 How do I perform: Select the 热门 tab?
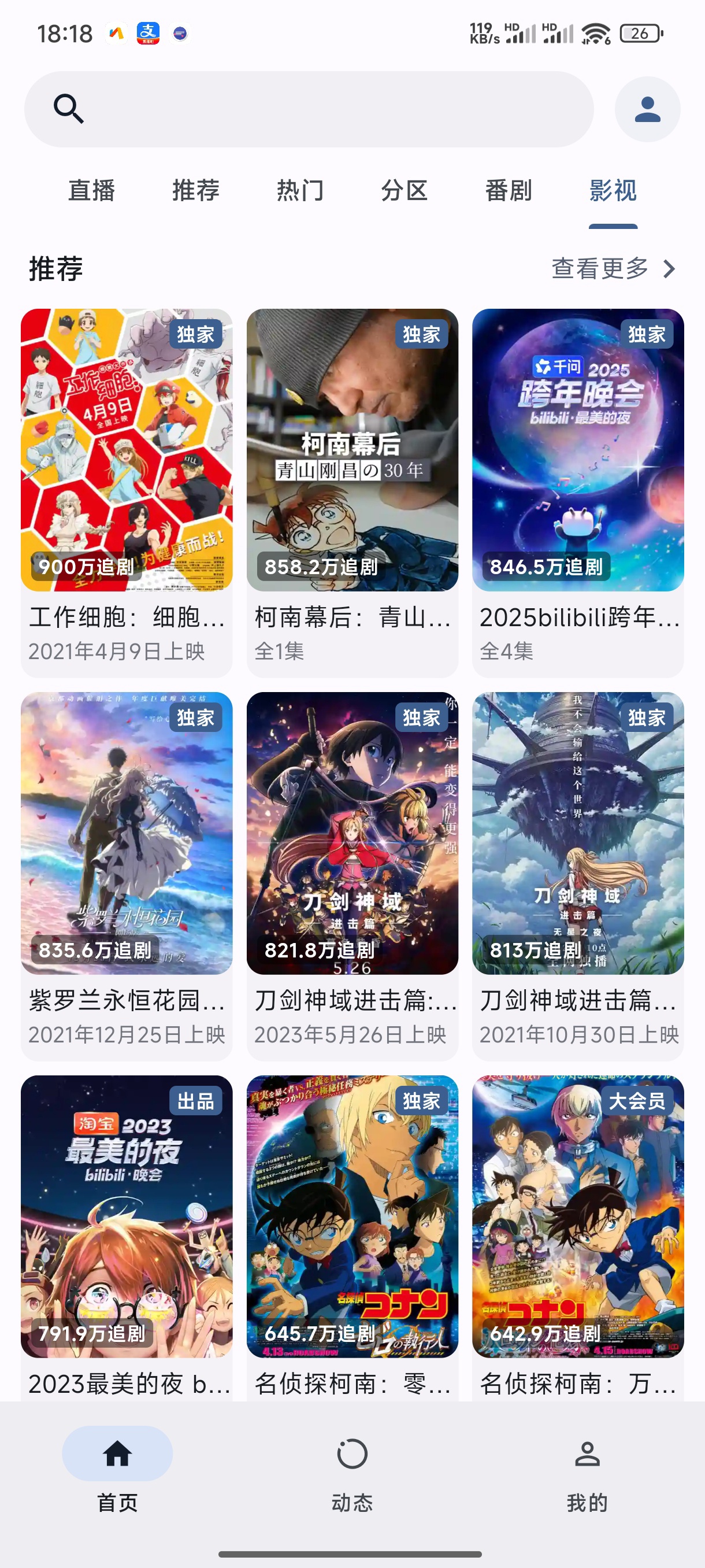point(300,191)
